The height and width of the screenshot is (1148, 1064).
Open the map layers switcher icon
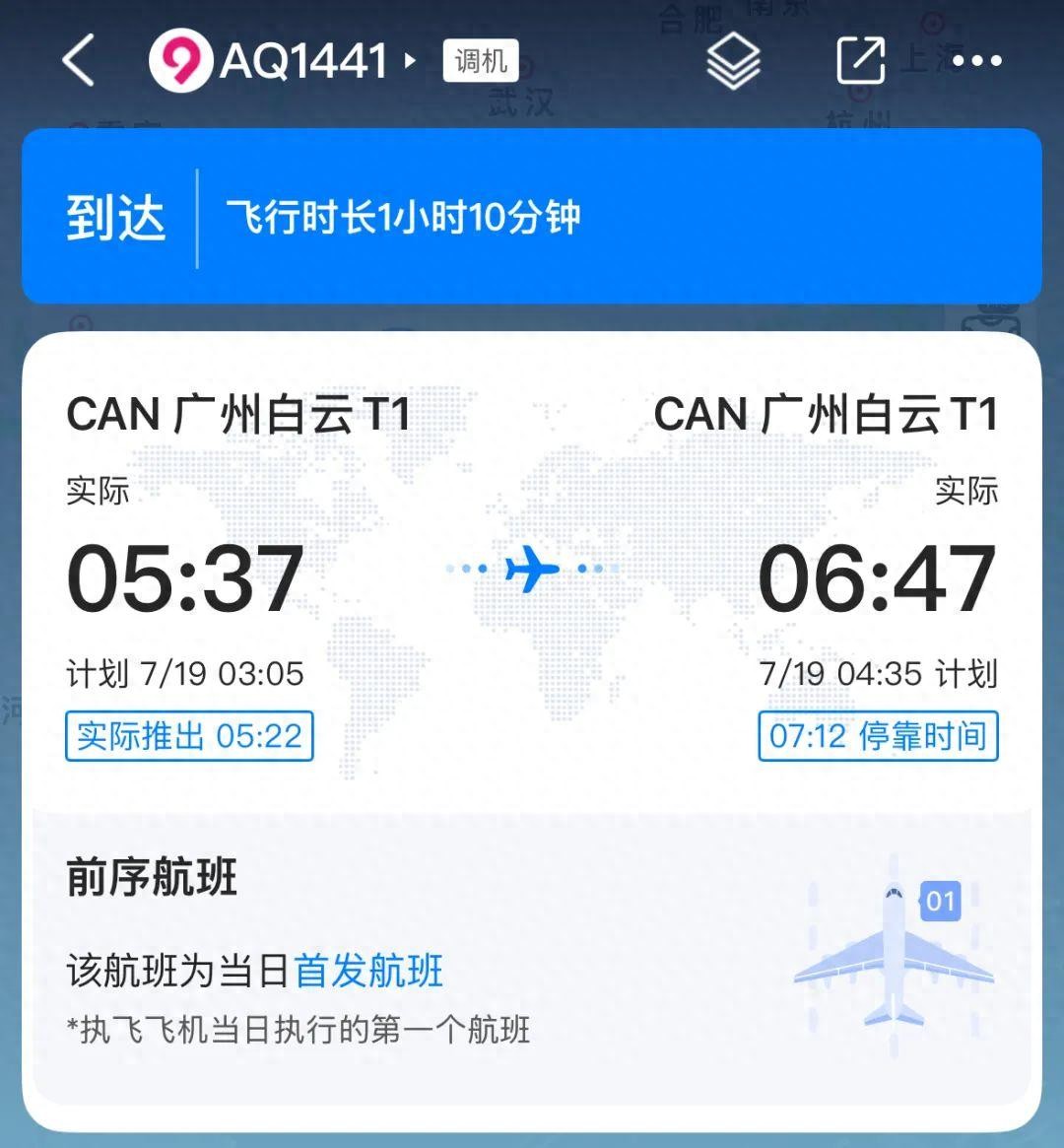tap(733, 61)
